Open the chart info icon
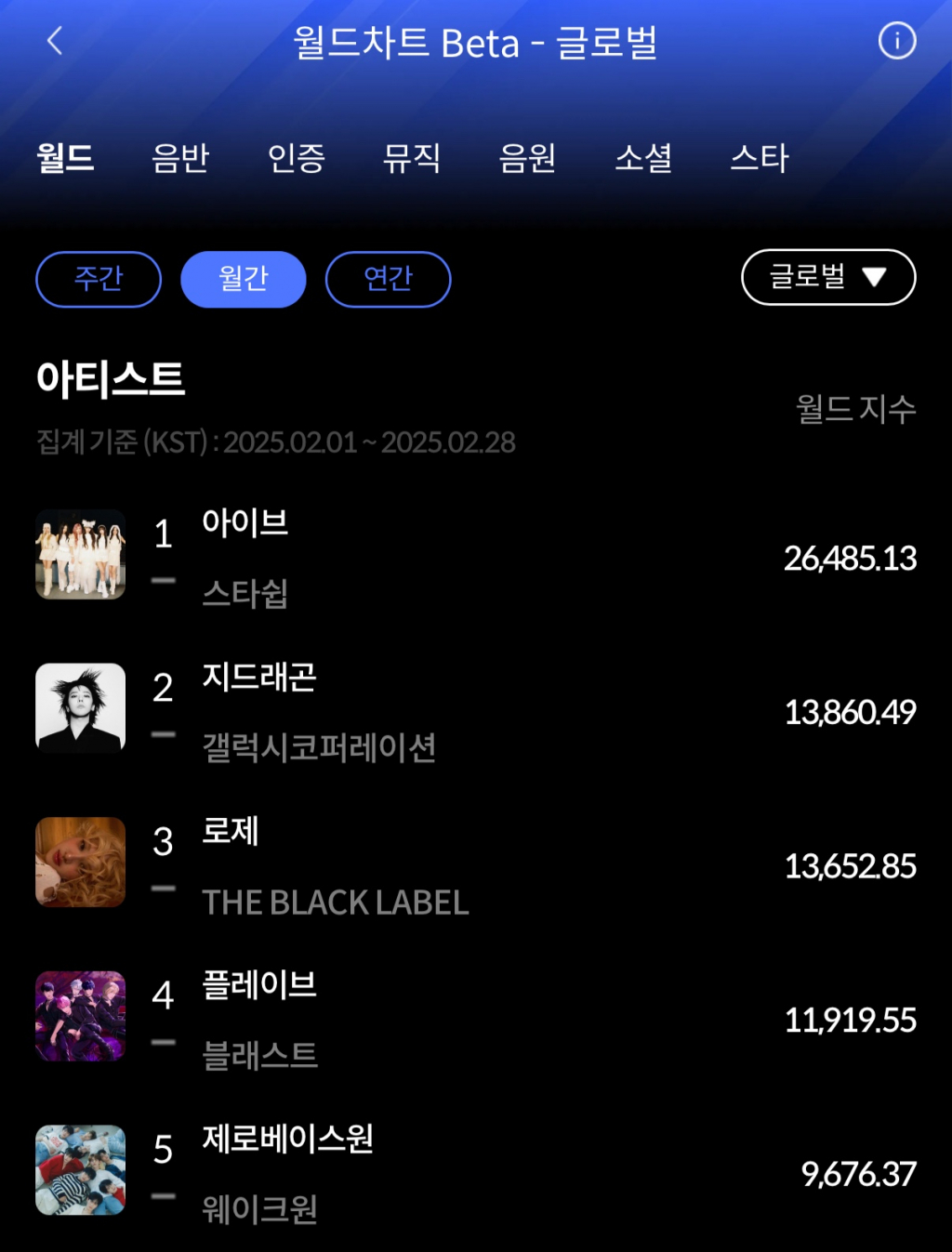This screenshot has width=952, height=1252. (x=896, y=41)
